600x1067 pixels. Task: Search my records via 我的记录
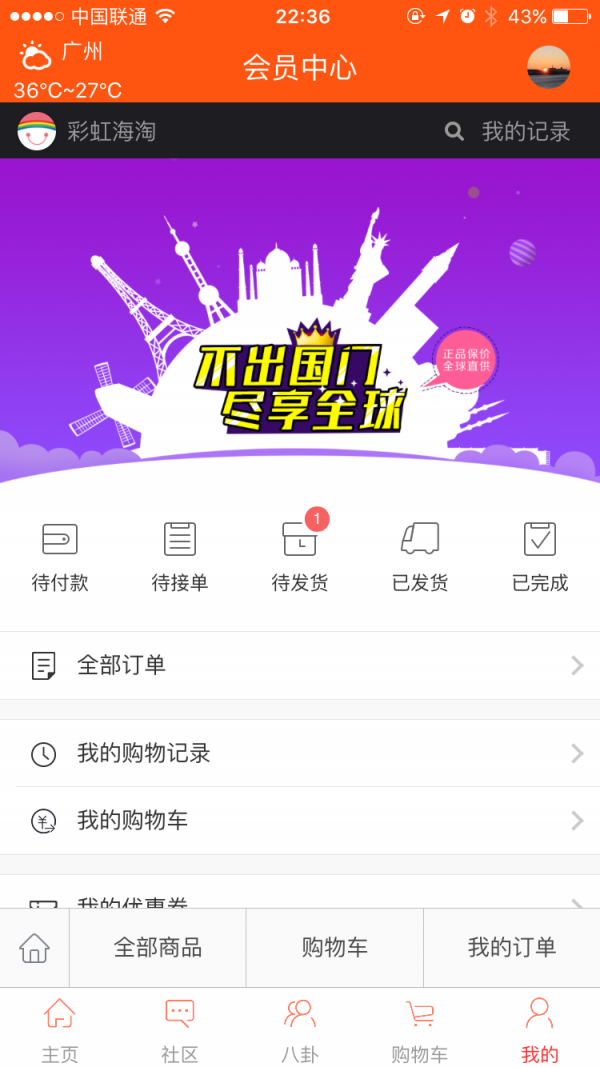click(508, 131)
